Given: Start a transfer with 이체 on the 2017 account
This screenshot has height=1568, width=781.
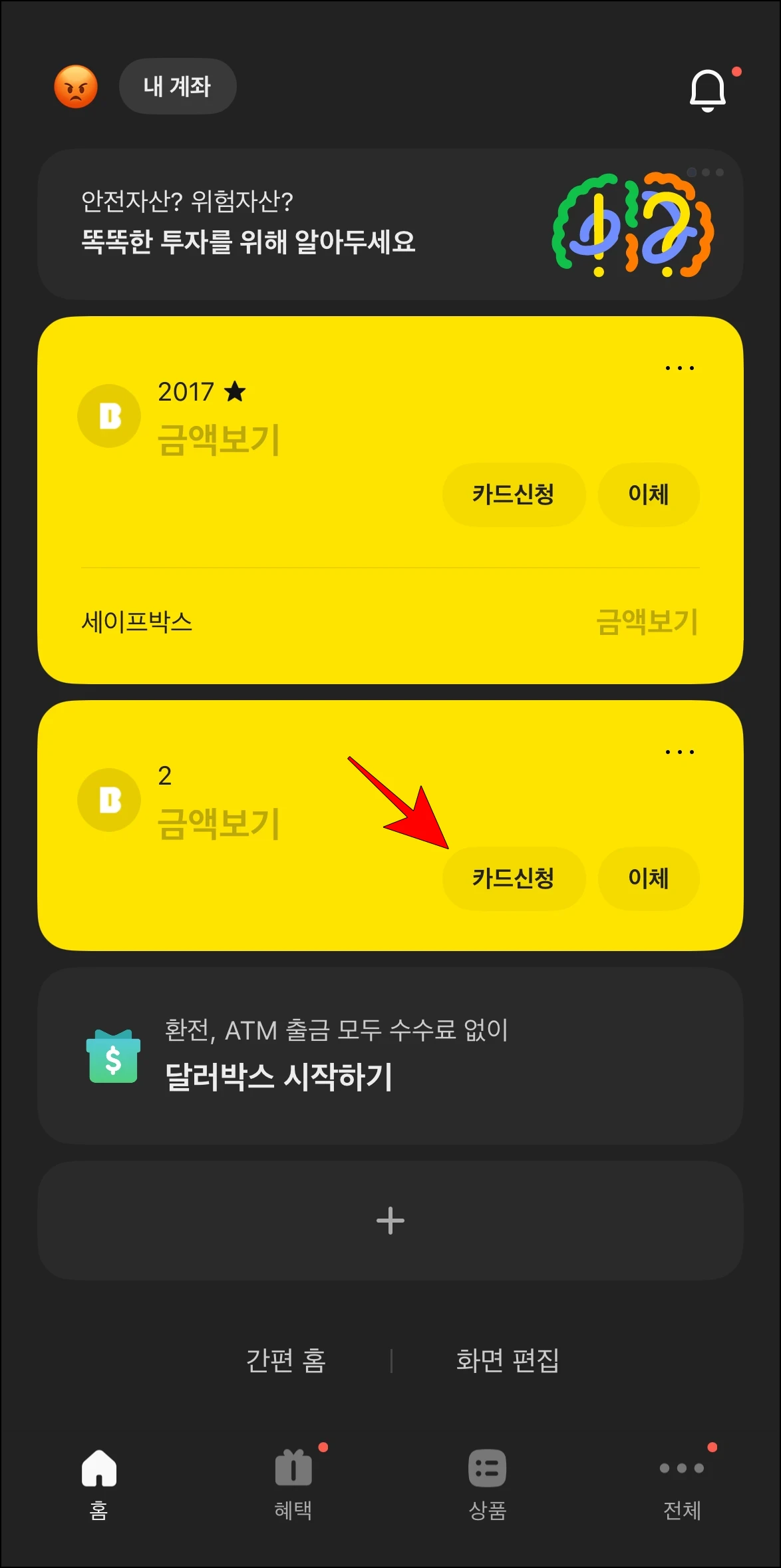Looking at the screenshot, I should pos(649,494).
